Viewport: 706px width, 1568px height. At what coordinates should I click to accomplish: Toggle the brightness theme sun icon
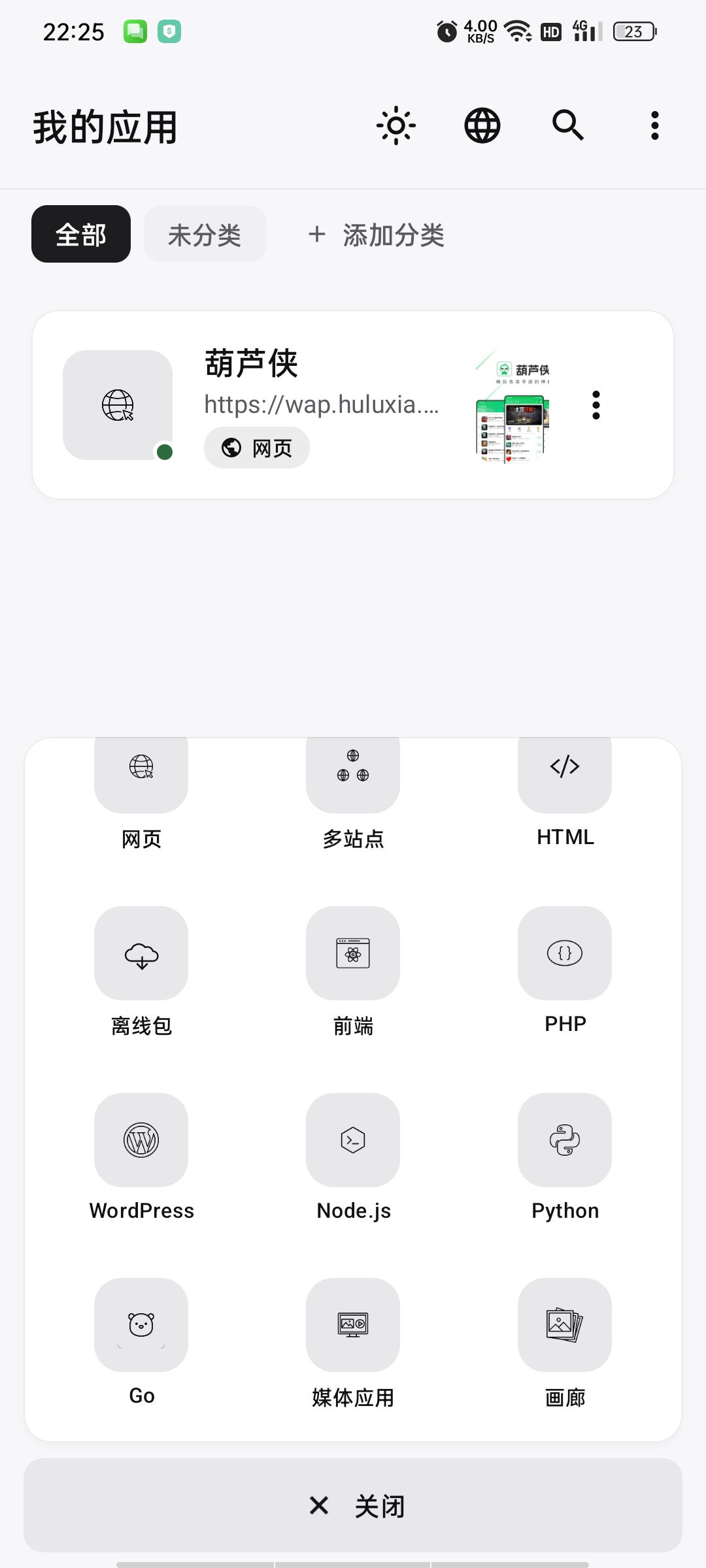(396, 125)
